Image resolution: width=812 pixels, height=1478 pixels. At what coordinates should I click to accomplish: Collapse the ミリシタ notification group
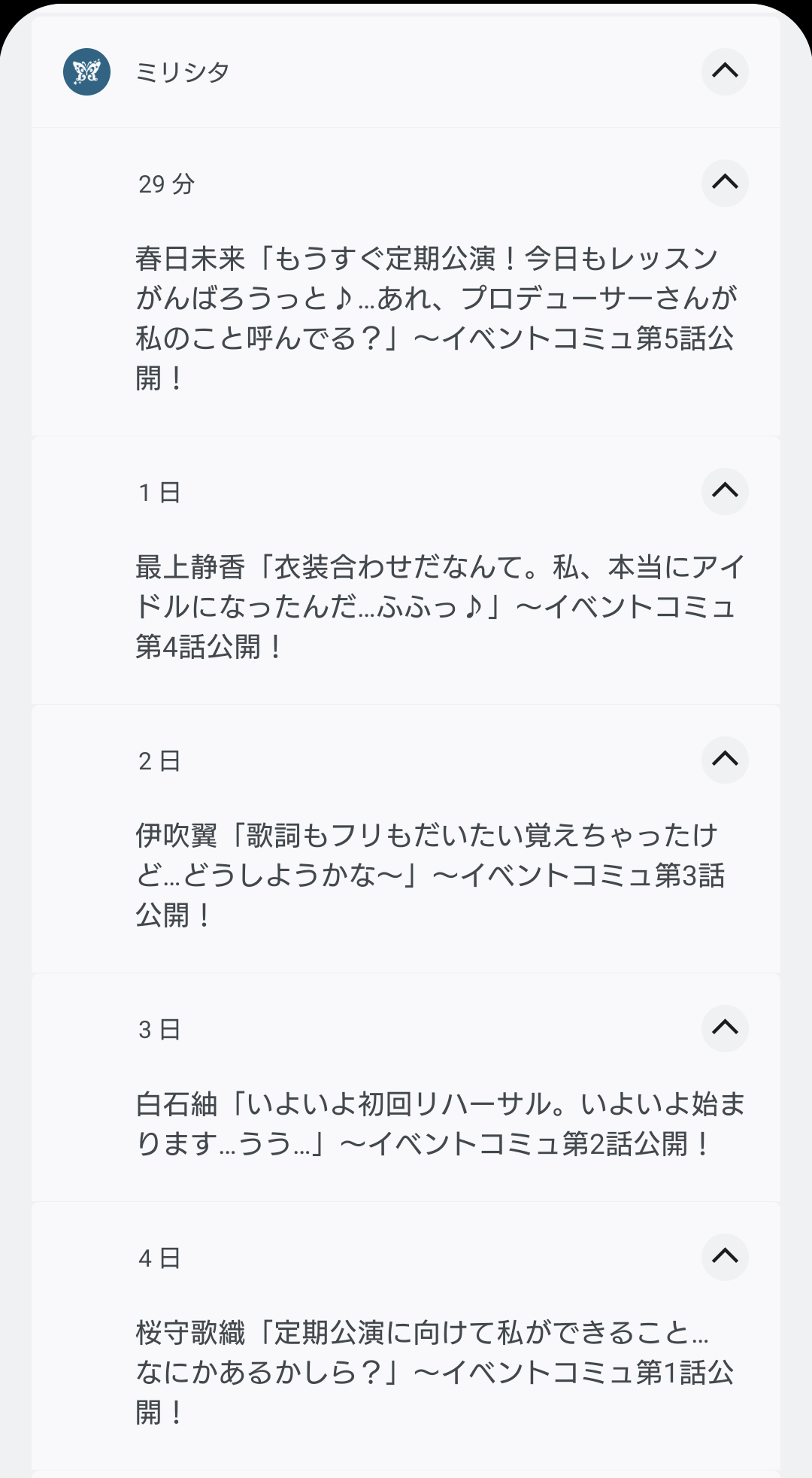pos(725,71)
